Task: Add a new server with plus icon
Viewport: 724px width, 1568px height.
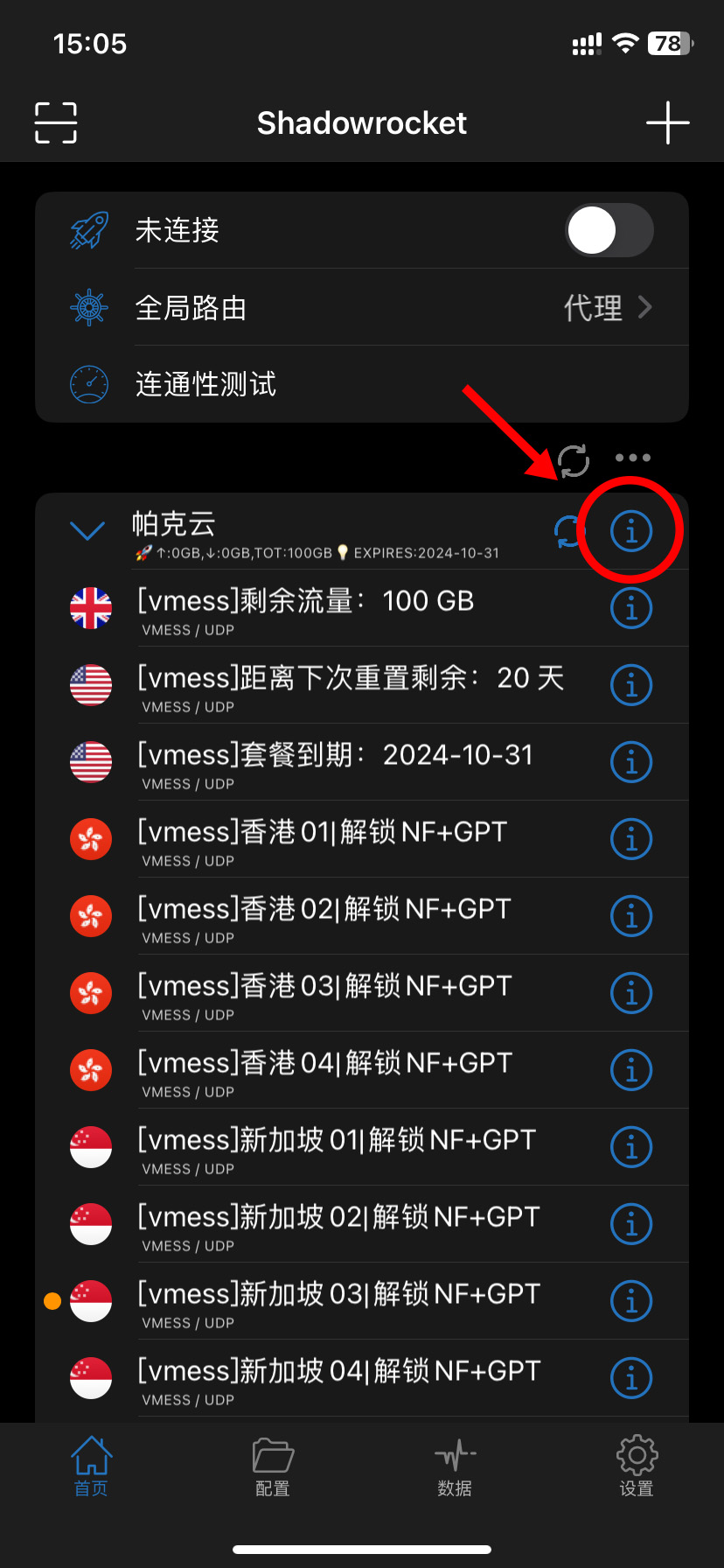Action: (667, 122)
